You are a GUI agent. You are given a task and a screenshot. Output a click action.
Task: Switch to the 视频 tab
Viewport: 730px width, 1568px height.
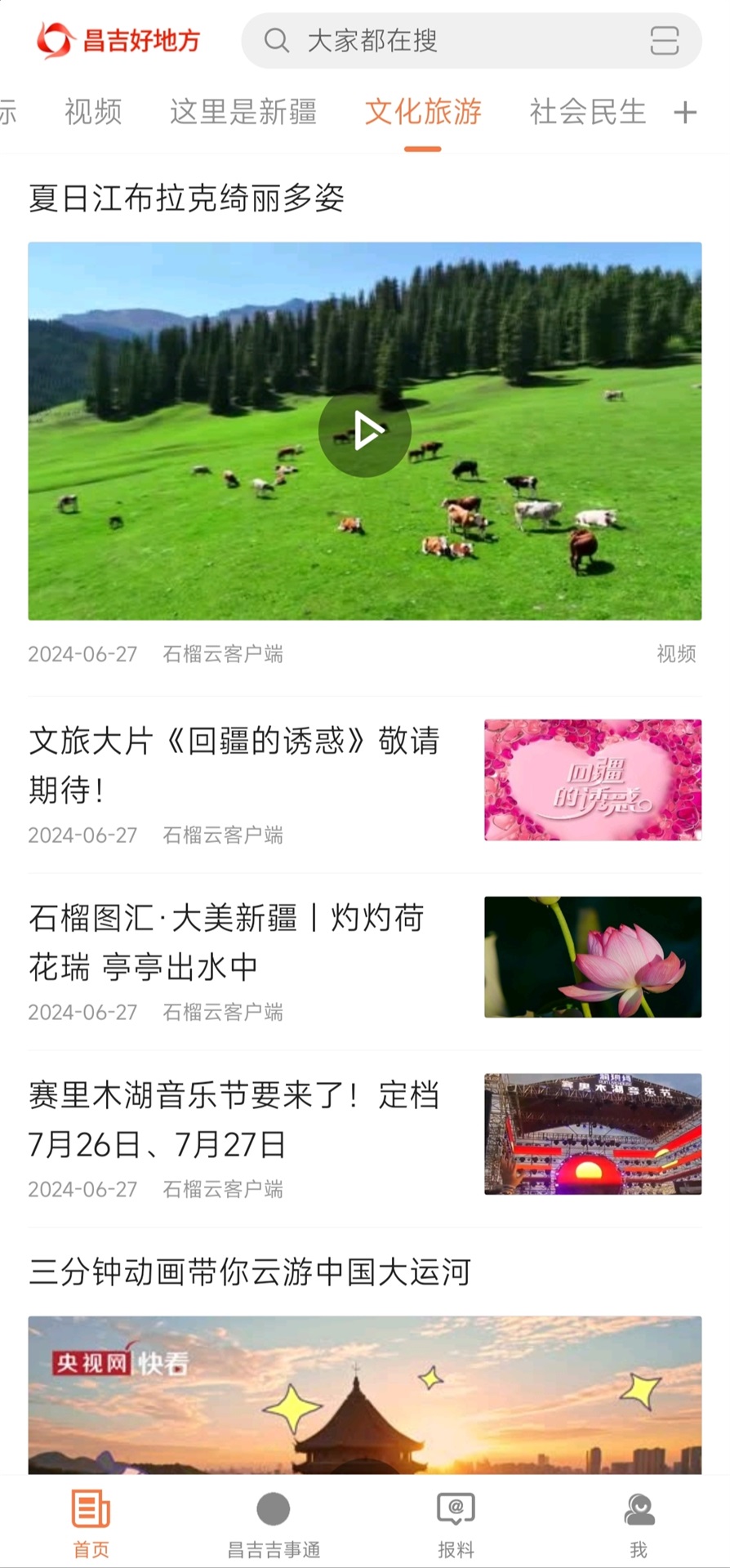point(91,112)
